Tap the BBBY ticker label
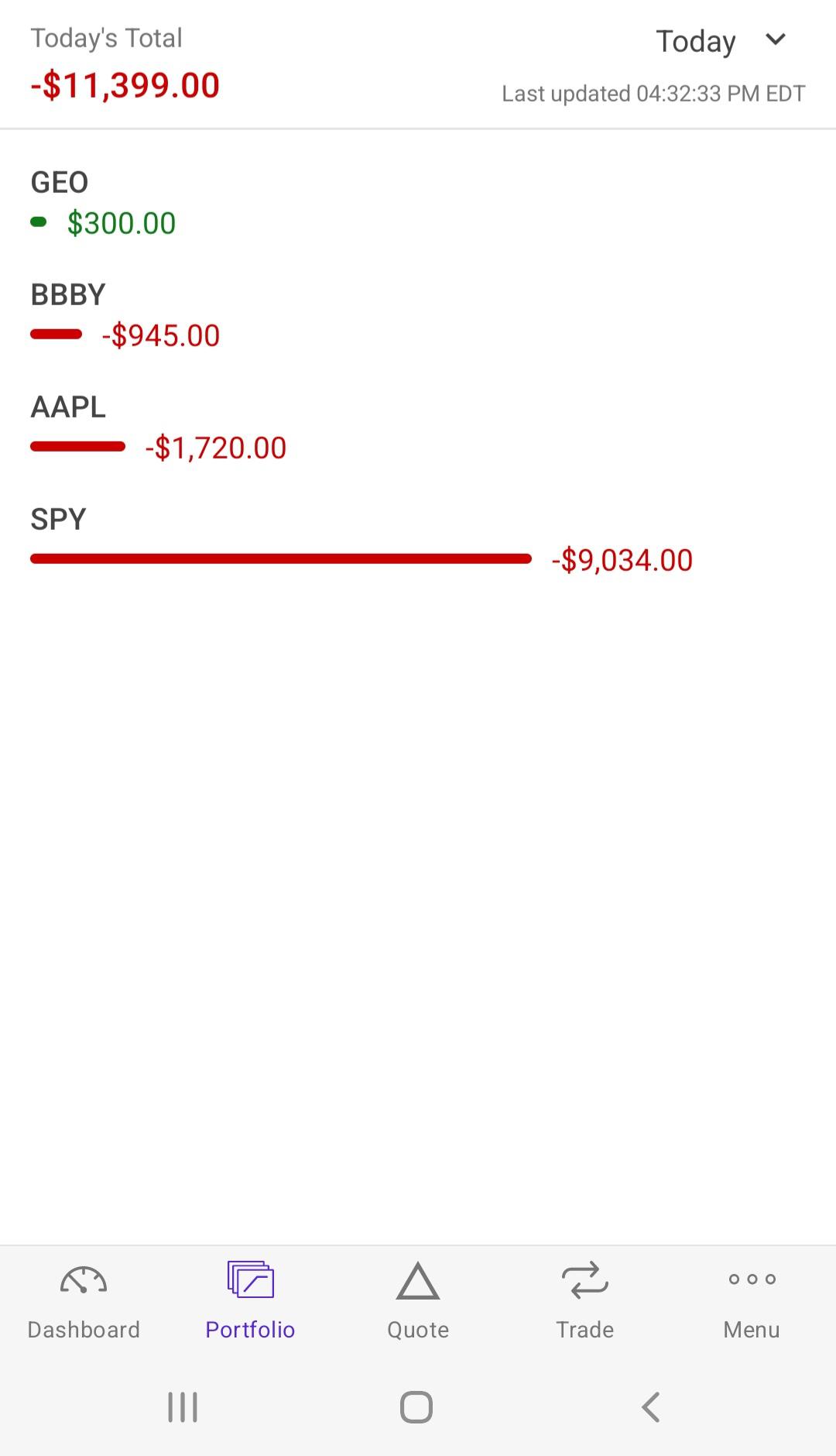The height and width of the screenshot is (1456, 836). tap(67, 294)
